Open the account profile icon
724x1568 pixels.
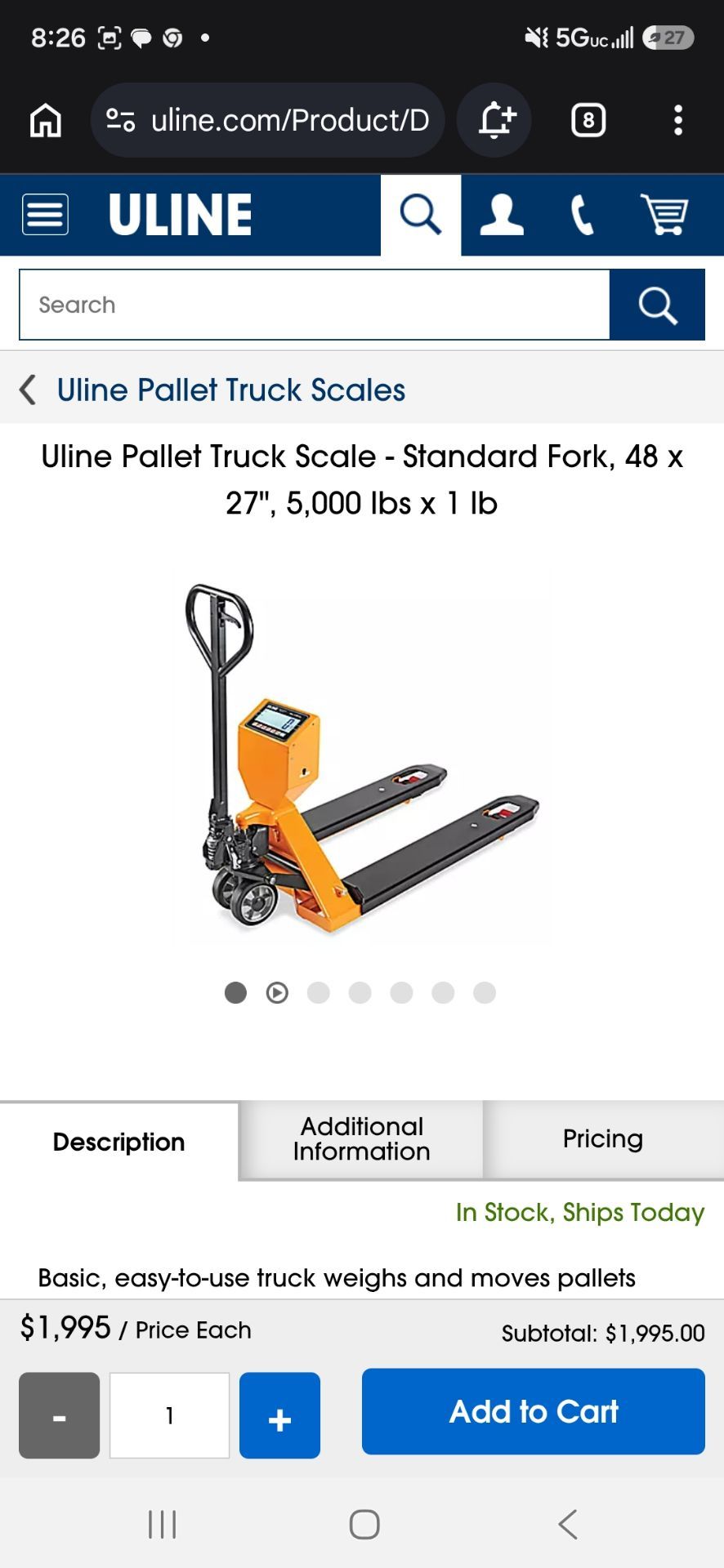click(501, 215)
